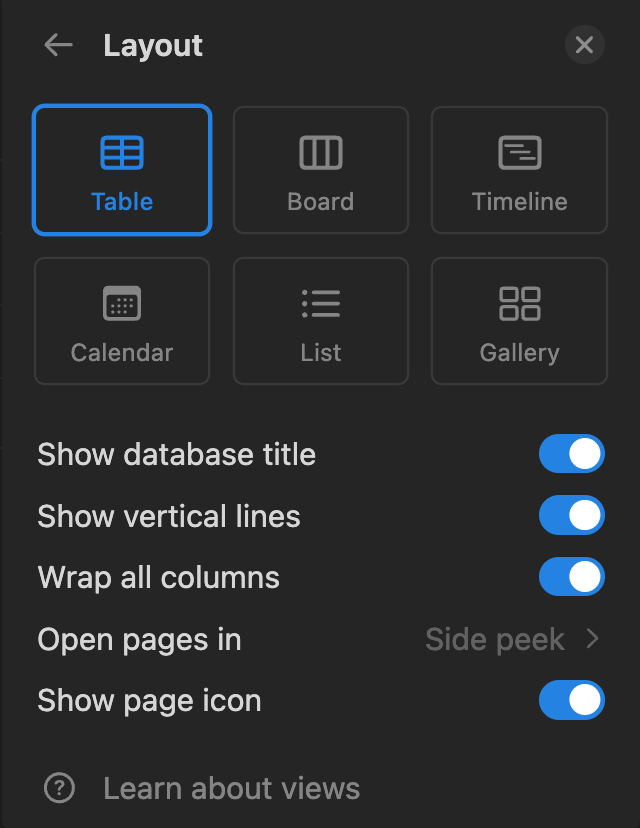The image size is (640, 828).
Task: Switch to Calendar layout
Action: click(122, 321)
